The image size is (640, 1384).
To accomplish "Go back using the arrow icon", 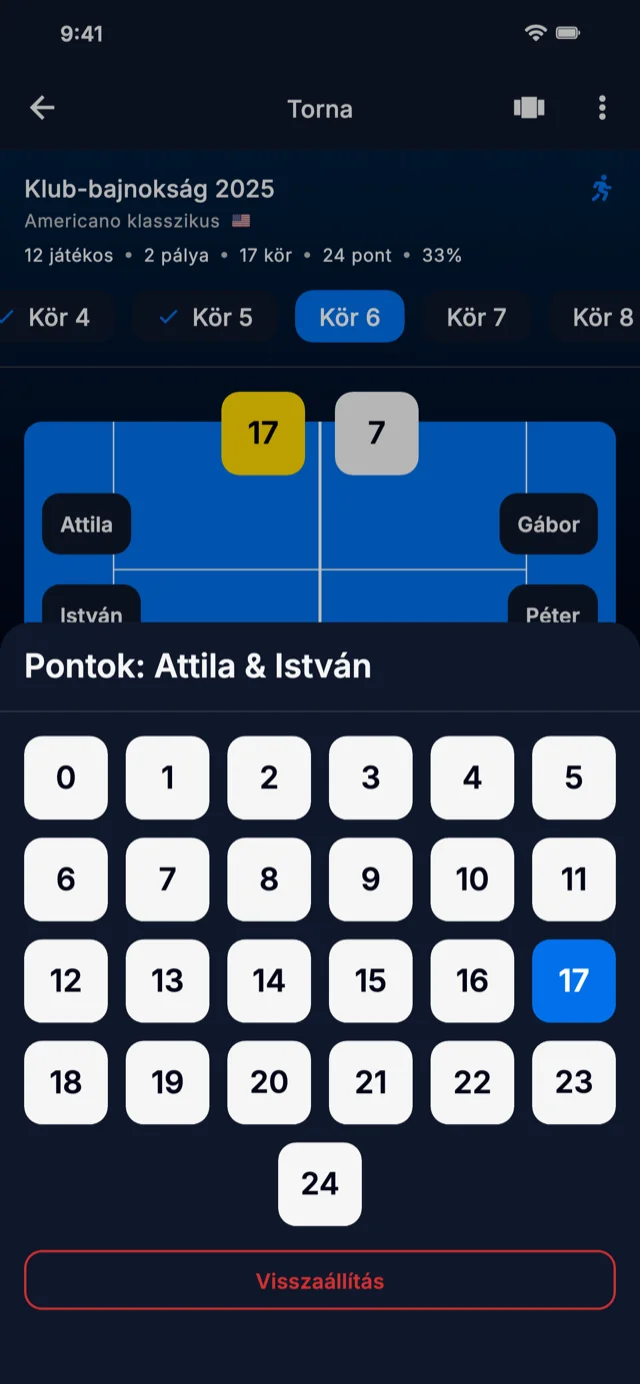I will click(x=42, y=108).
